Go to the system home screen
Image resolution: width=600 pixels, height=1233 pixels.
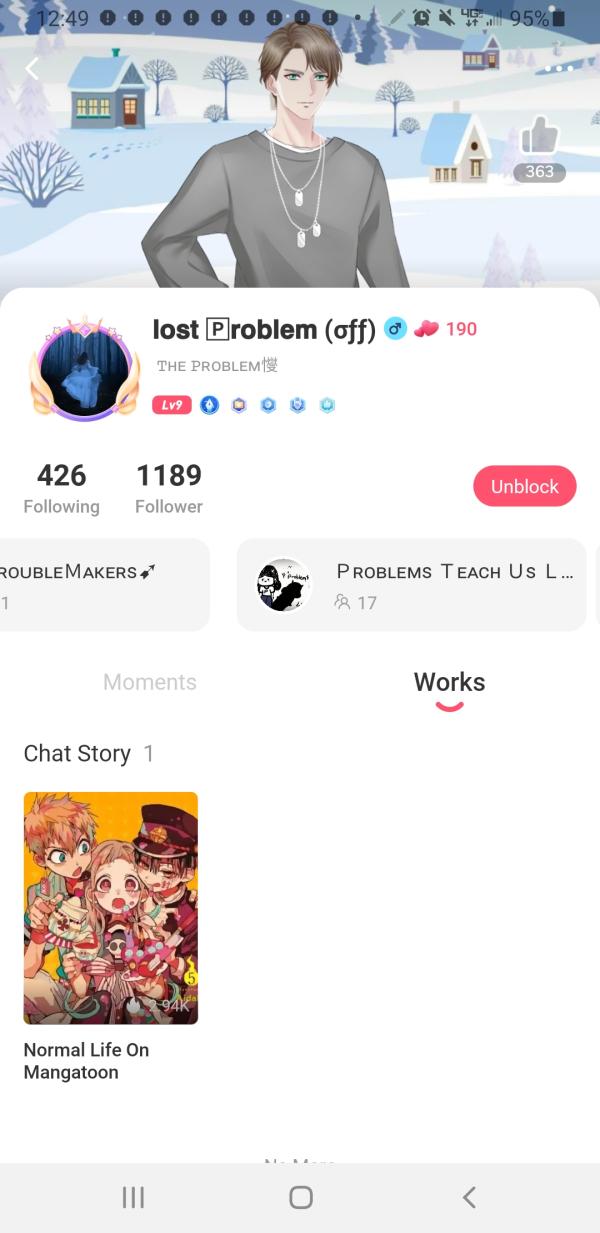300,1197
